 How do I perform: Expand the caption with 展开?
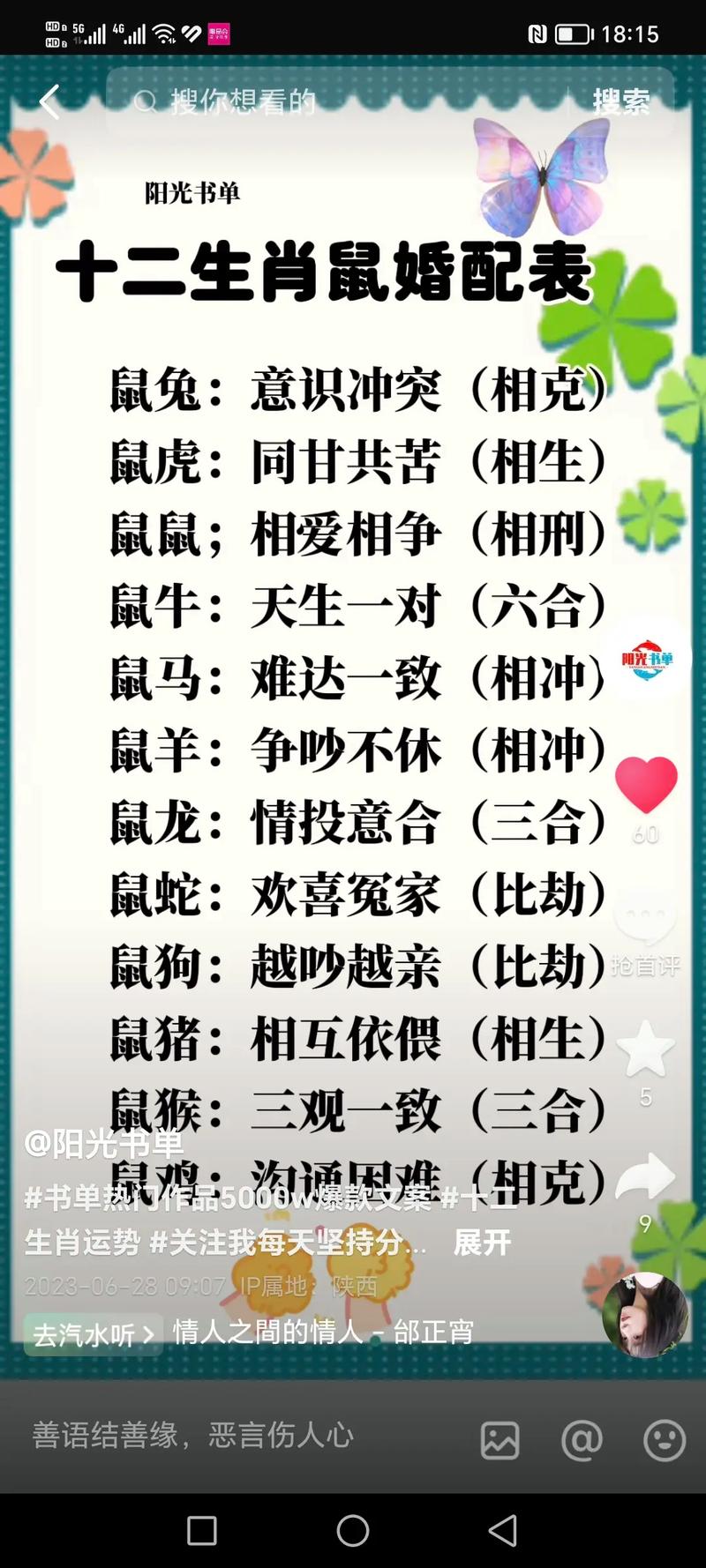[x=482, y=1243]
